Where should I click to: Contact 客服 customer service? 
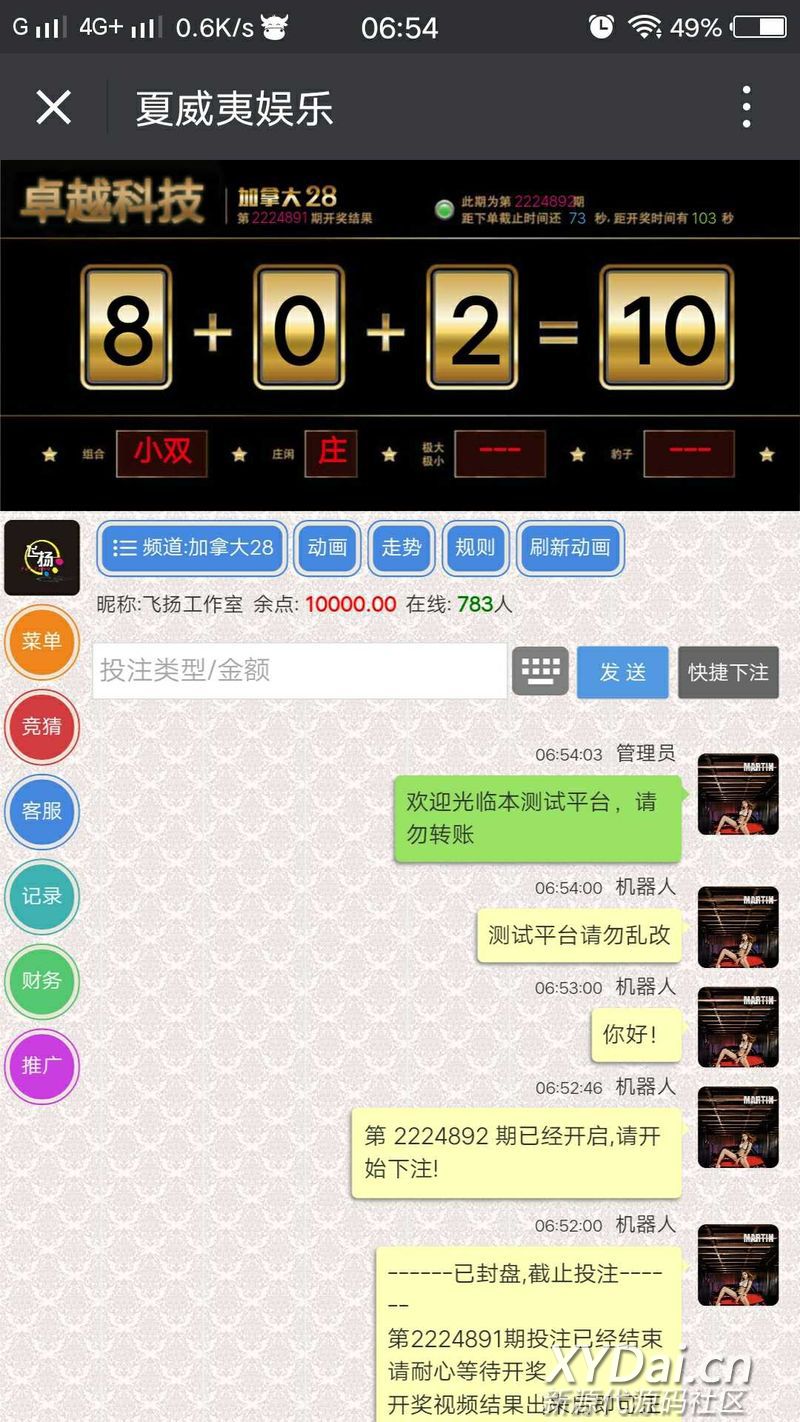coord(42,811)
